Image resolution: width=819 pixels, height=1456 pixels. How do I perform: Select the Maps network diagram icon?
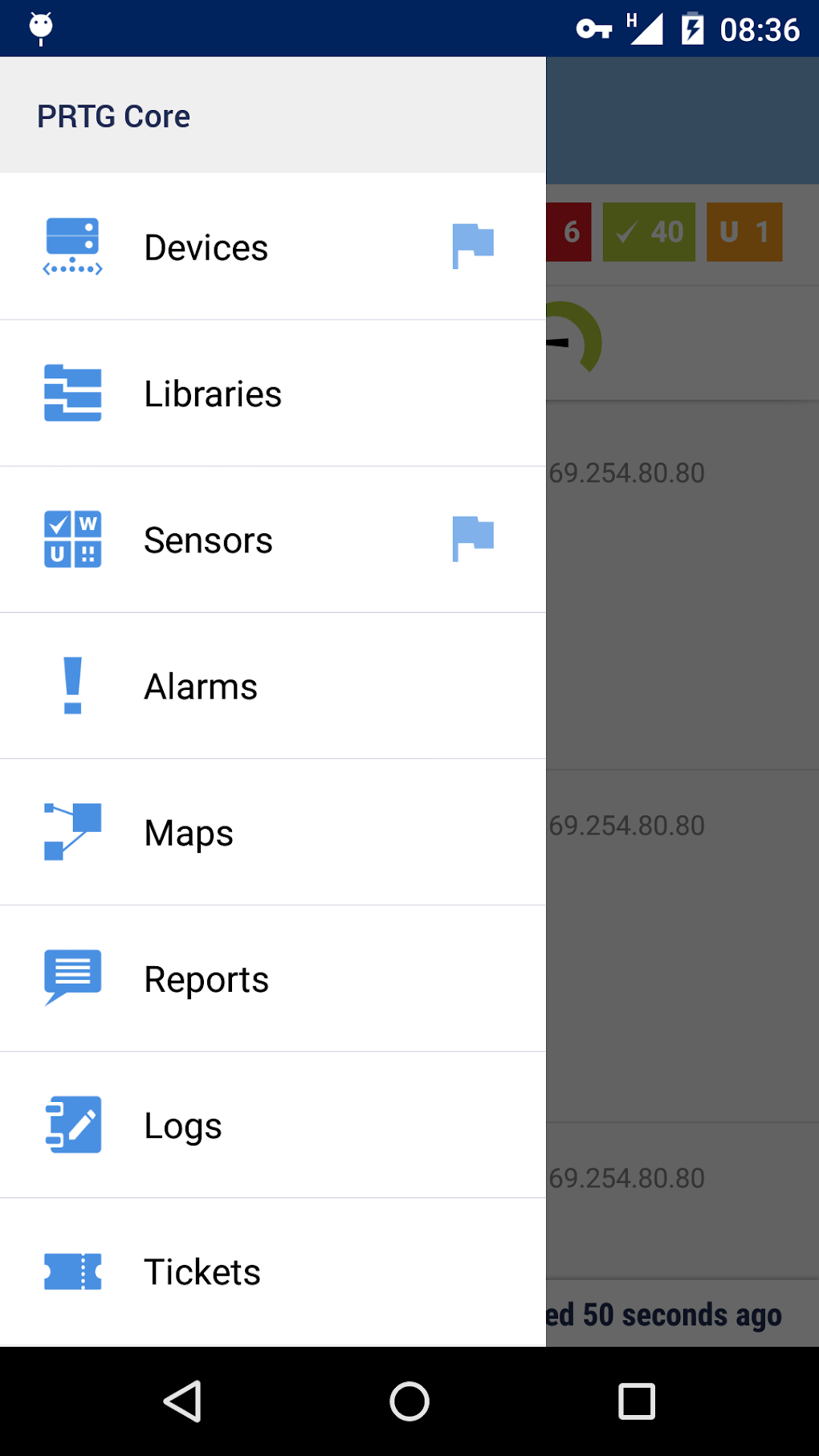point(72,832)
